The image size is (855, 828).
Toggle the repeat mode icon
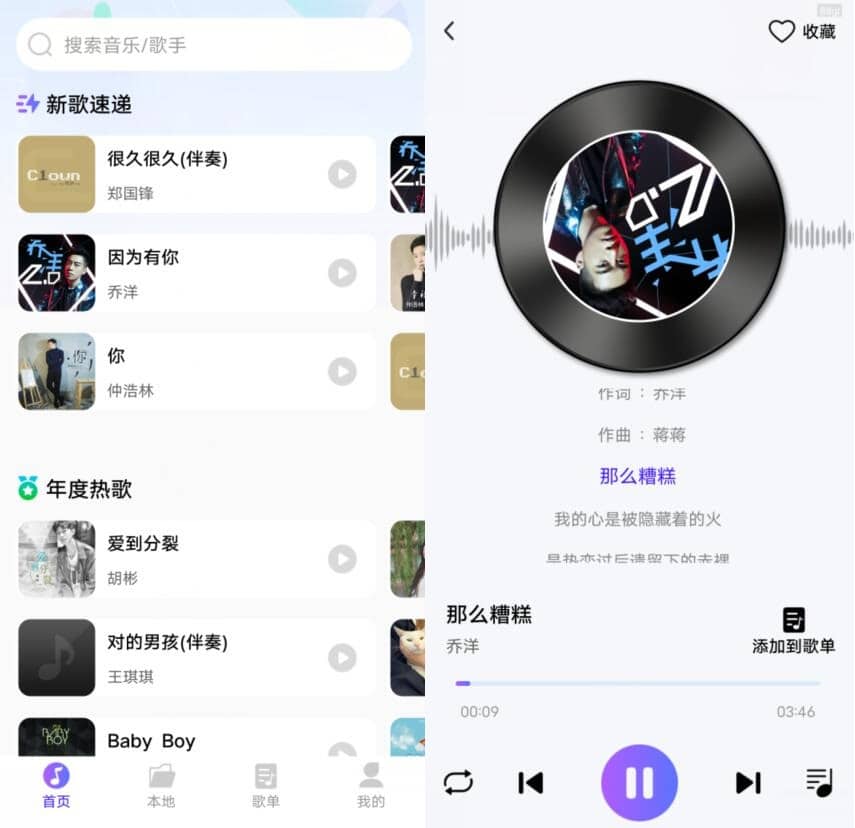click(458, 782)
